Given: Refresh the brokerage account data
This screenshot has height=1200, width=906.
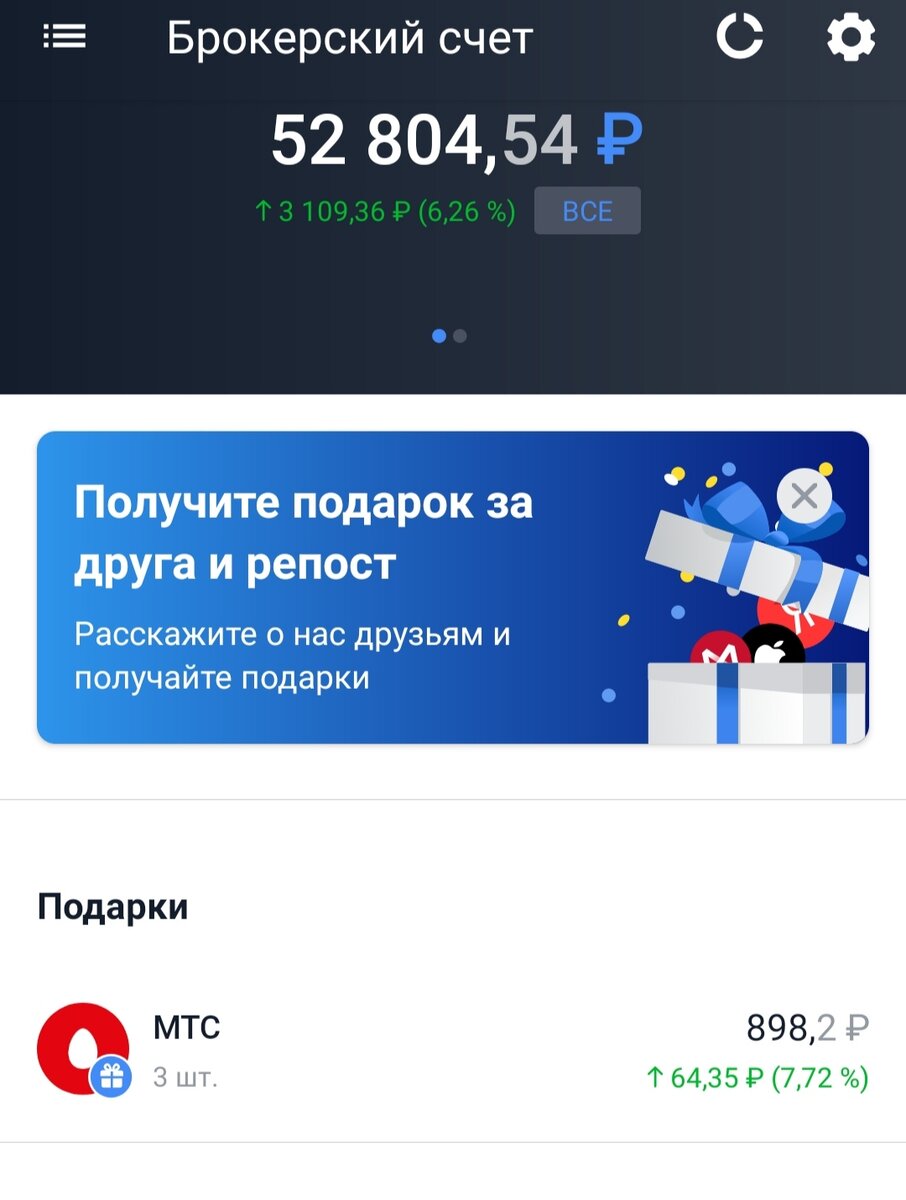Looking at the screenshot, I should (739, 38).
